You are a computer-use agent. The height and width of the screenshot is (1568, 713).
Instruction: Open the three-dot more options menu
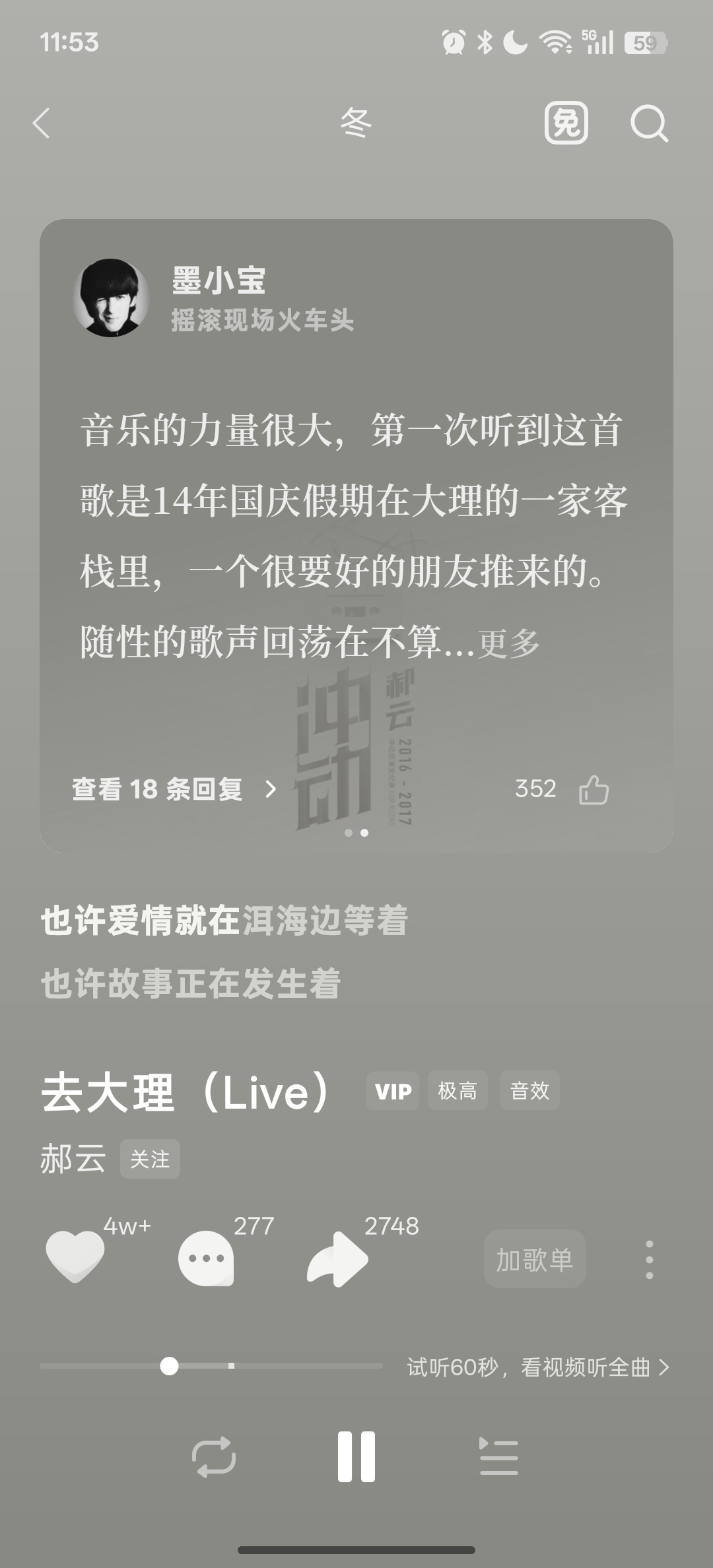coord(649,1259)
